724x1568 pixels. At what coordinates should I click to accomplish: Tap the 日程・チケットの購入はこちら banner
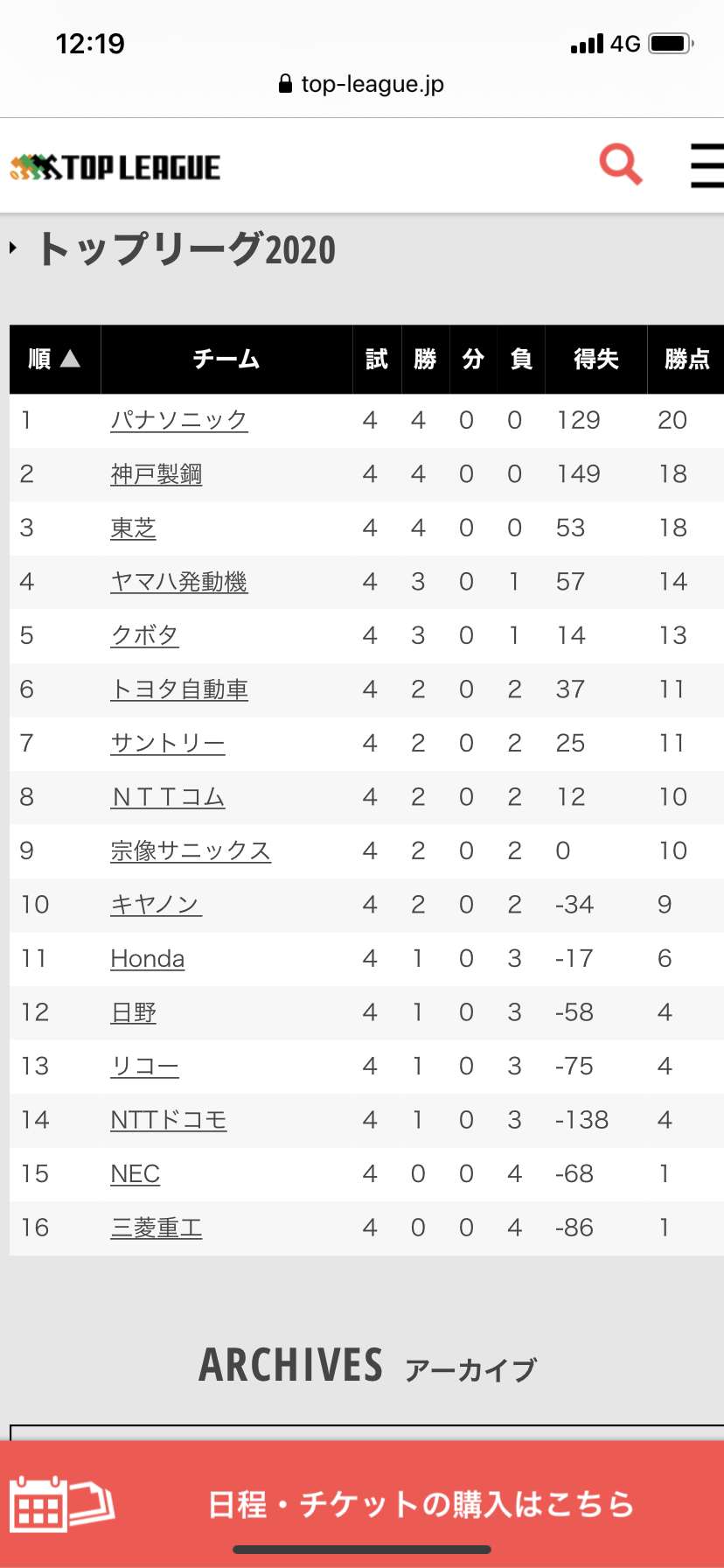pyautogui.click(x=362, y=1504)
